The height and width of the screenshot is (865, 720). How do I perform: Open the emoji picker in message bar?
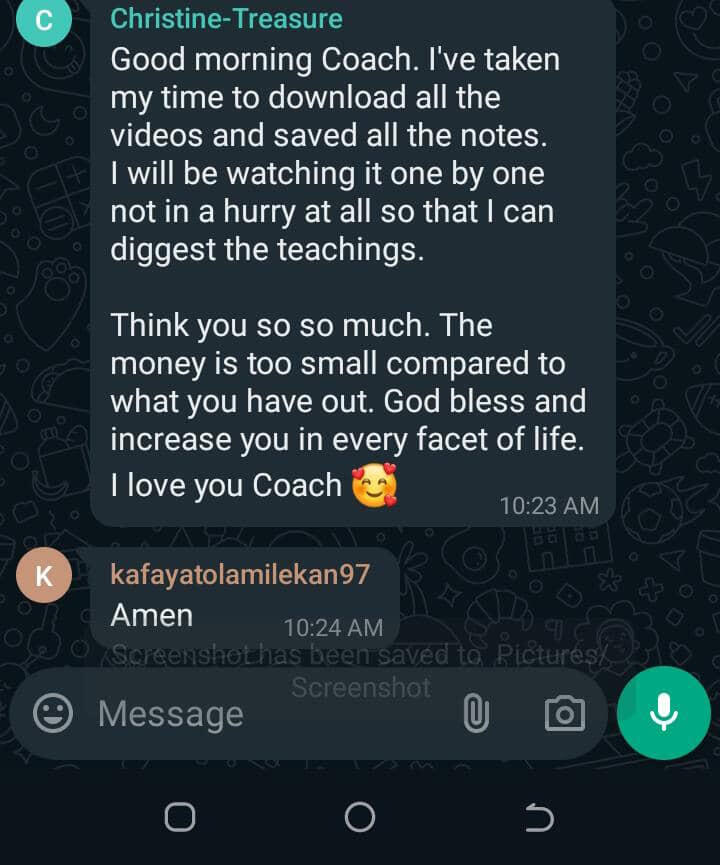[53, 713]
